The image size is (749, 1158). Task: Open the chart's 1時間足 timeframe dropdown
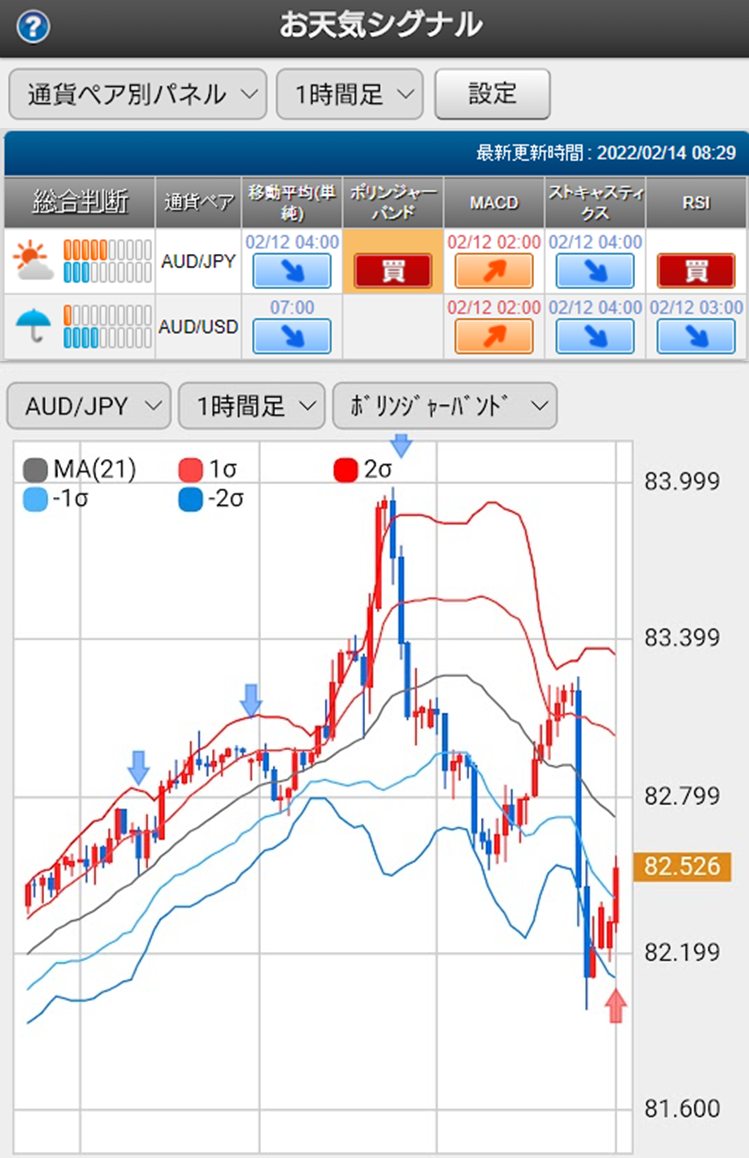pyautogui.click(x=251, y=406)
